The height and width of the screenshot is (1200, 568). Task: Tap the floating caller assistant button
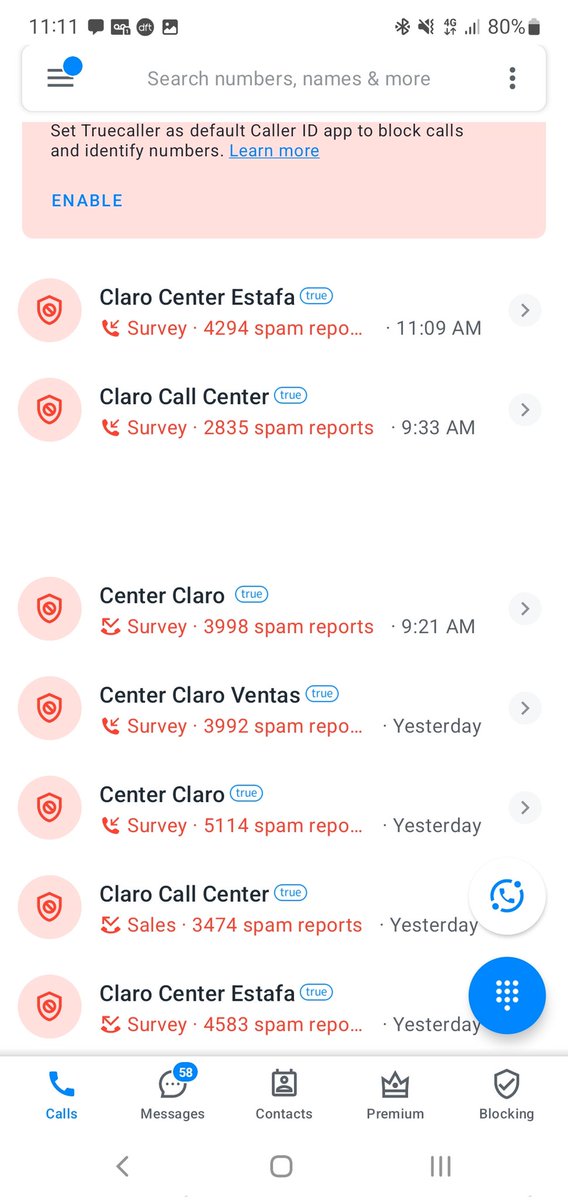[x=507, y=896]
